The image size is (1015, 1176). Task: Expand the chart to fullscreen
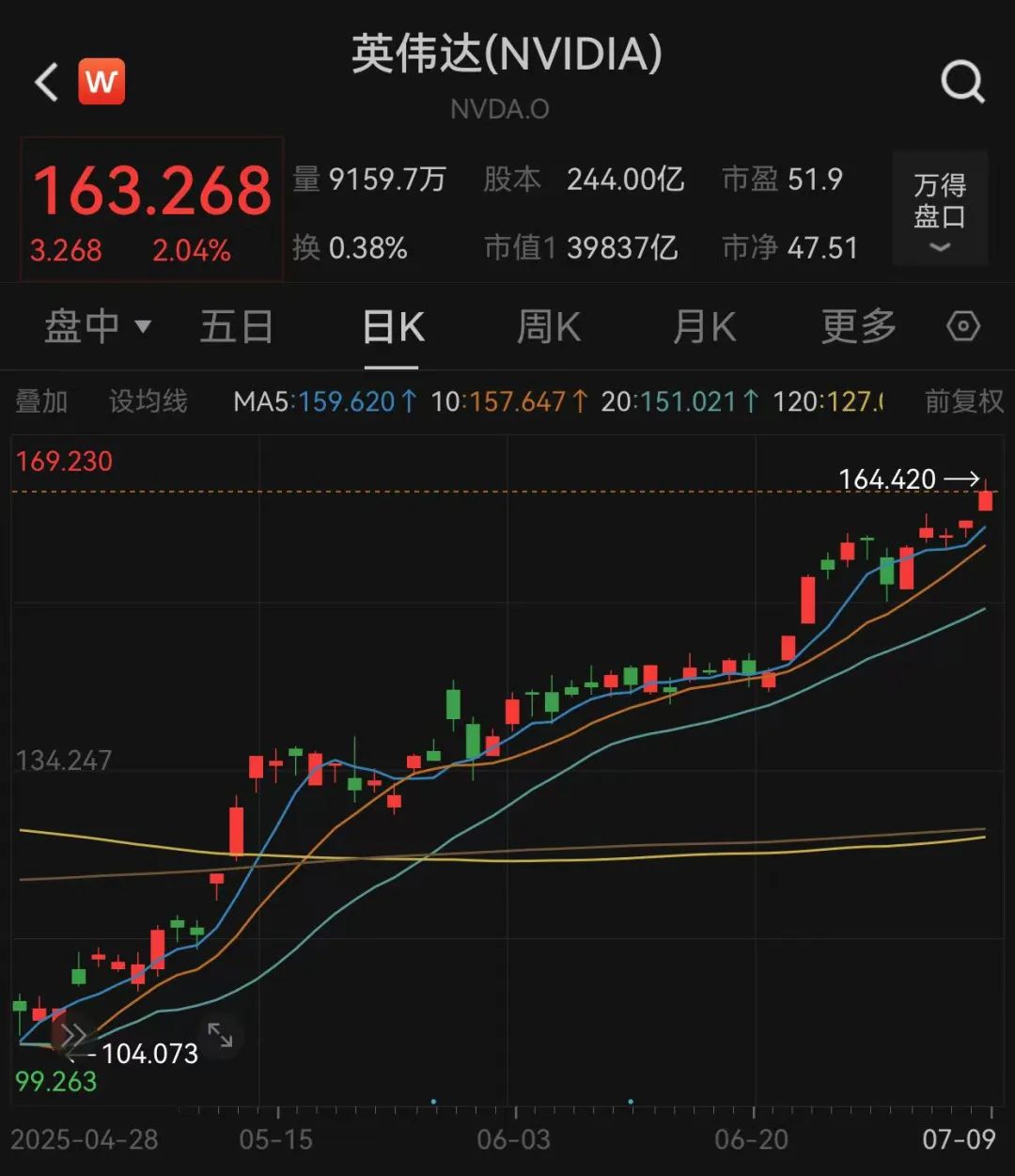[x=220, y=1035]
